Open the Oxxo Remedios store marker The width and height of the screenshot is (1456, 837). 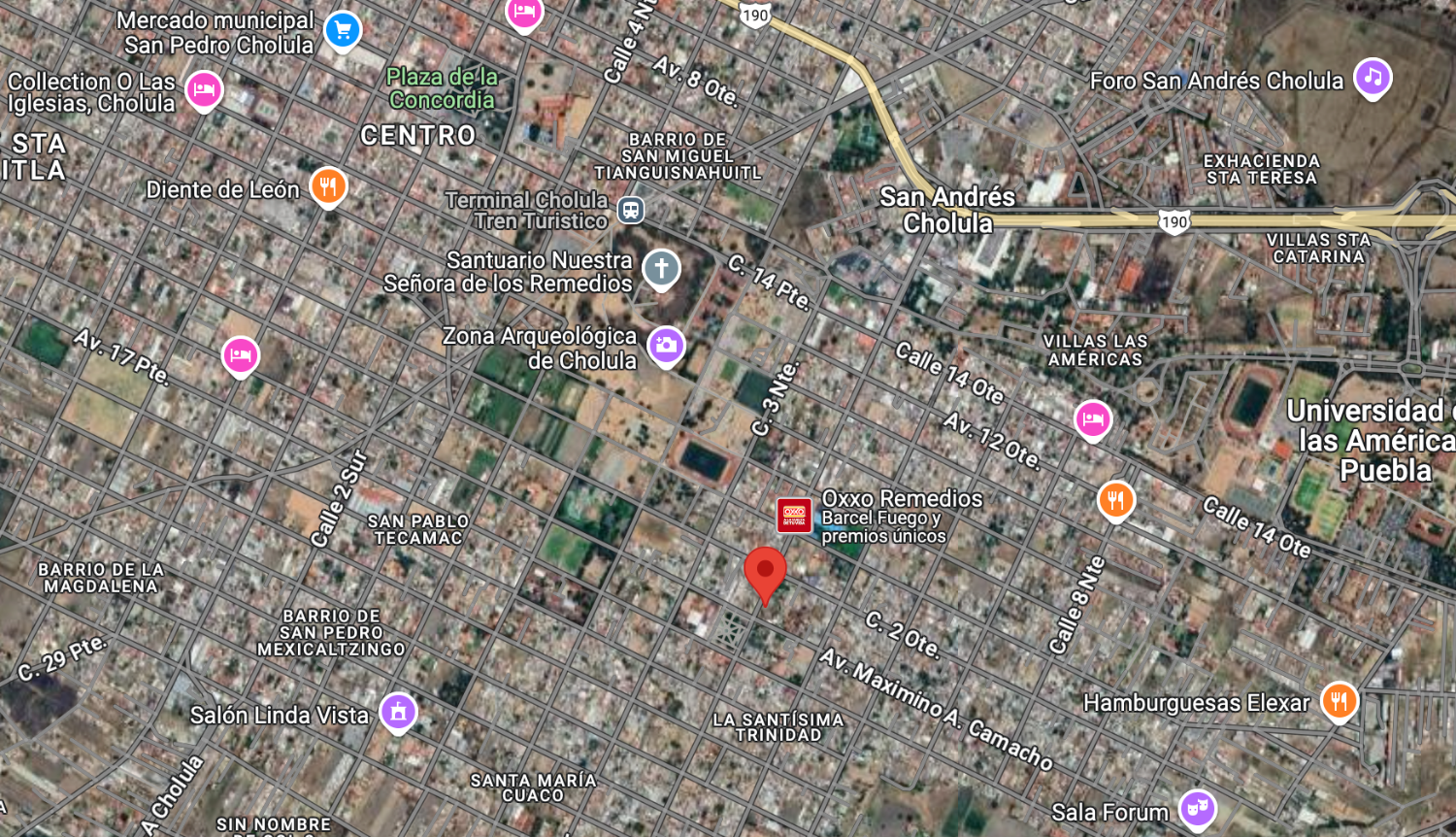pyautogui.click(x=794, y=516)
